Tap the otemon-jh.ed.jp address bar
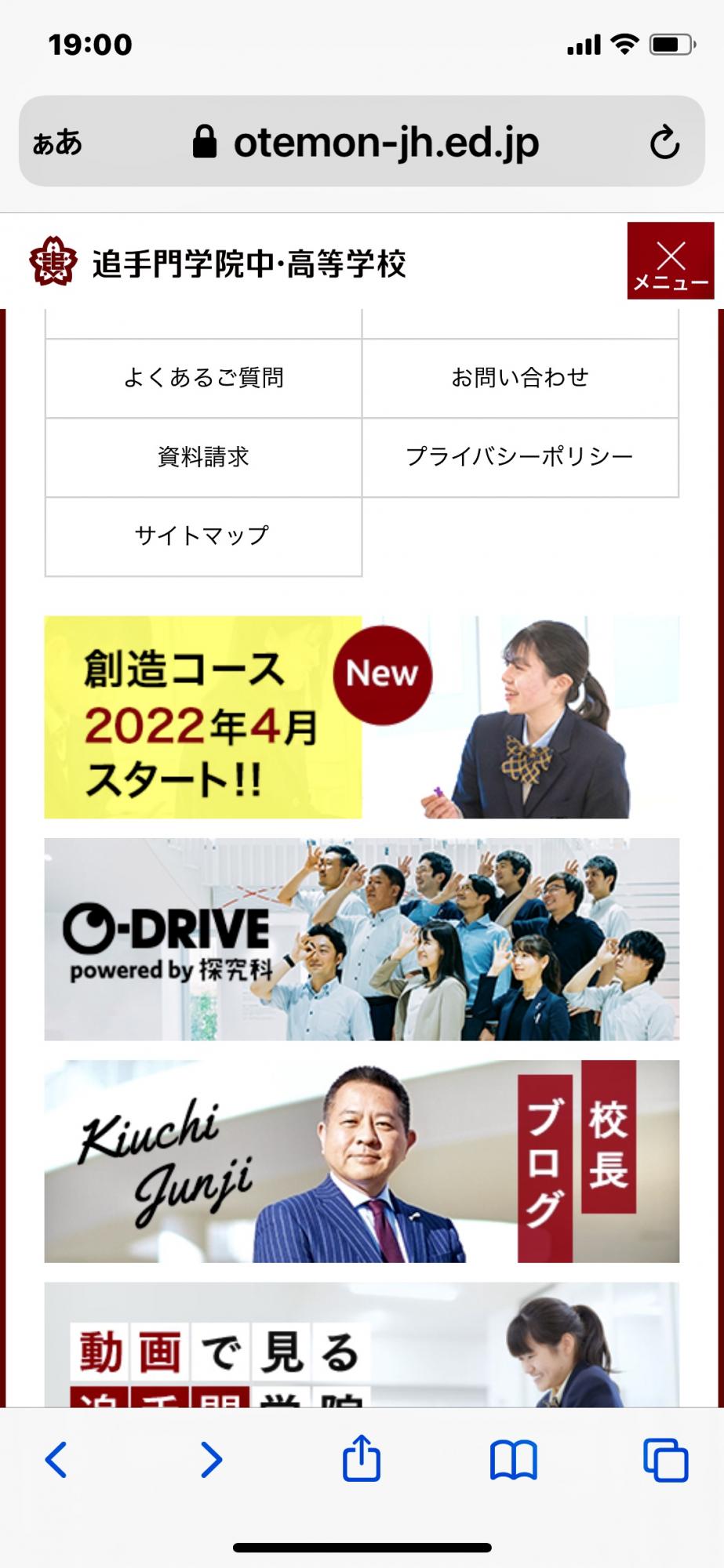 click(366, 142)
